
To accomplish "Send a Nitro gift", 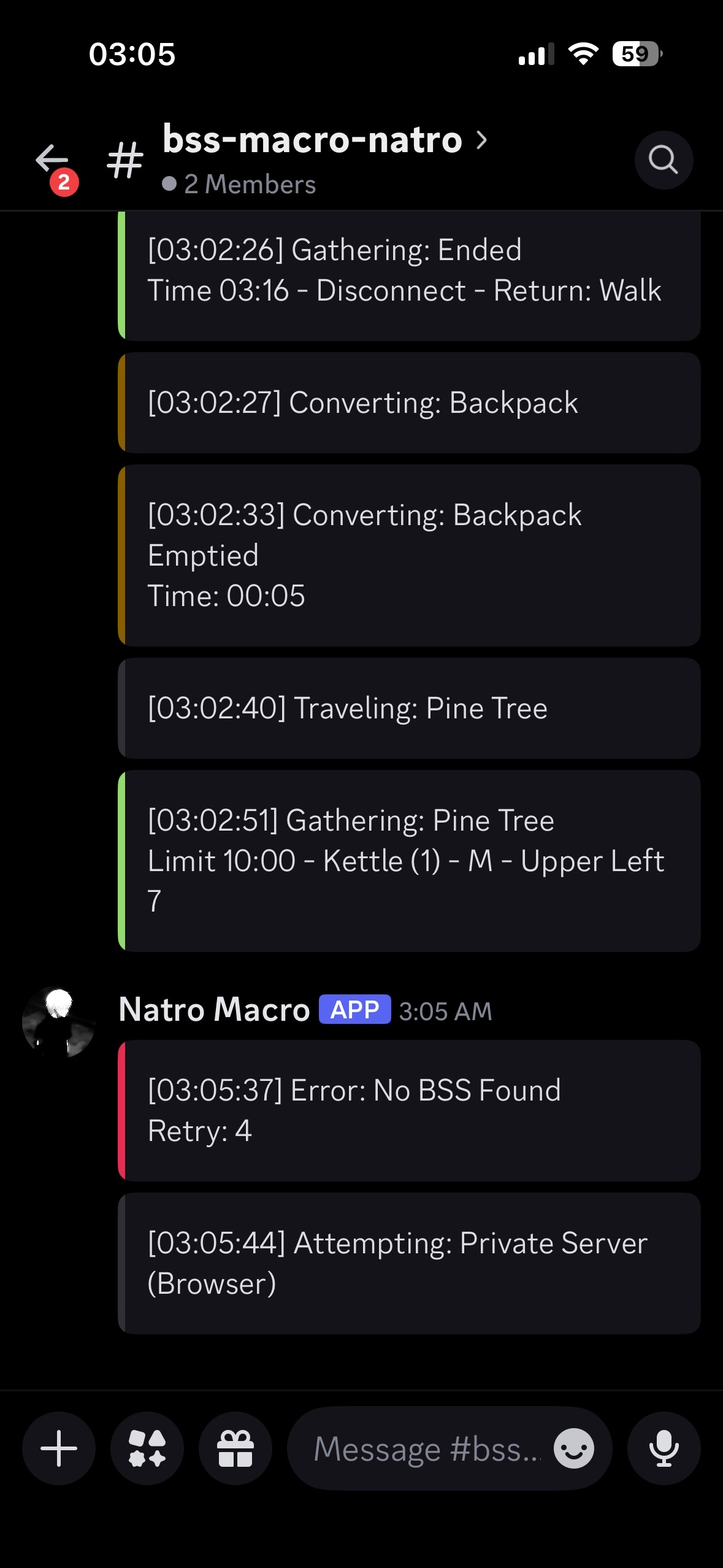I will point(235,1448).
